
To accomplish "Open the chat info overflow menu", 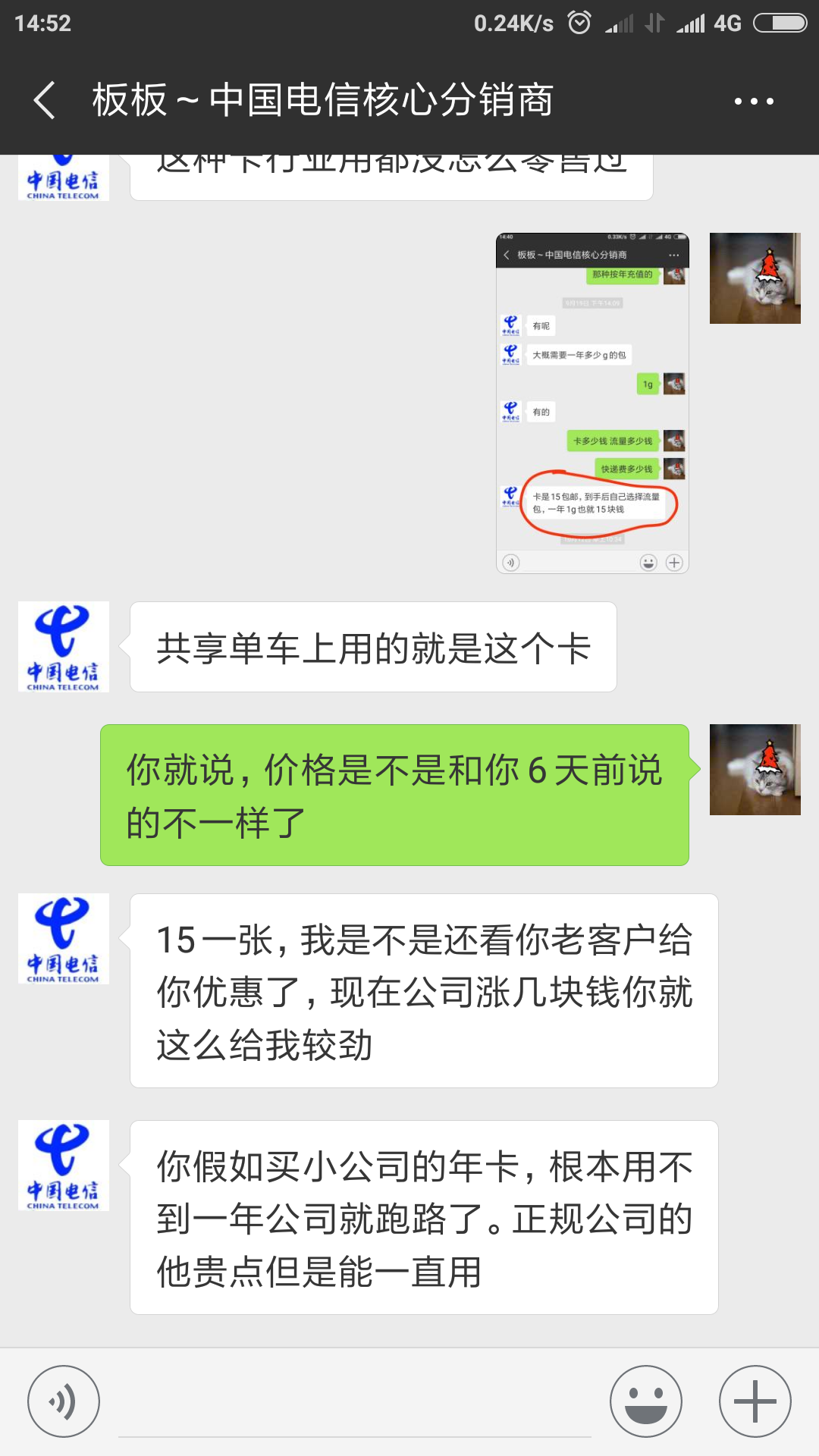I will [x=753, y=101].
